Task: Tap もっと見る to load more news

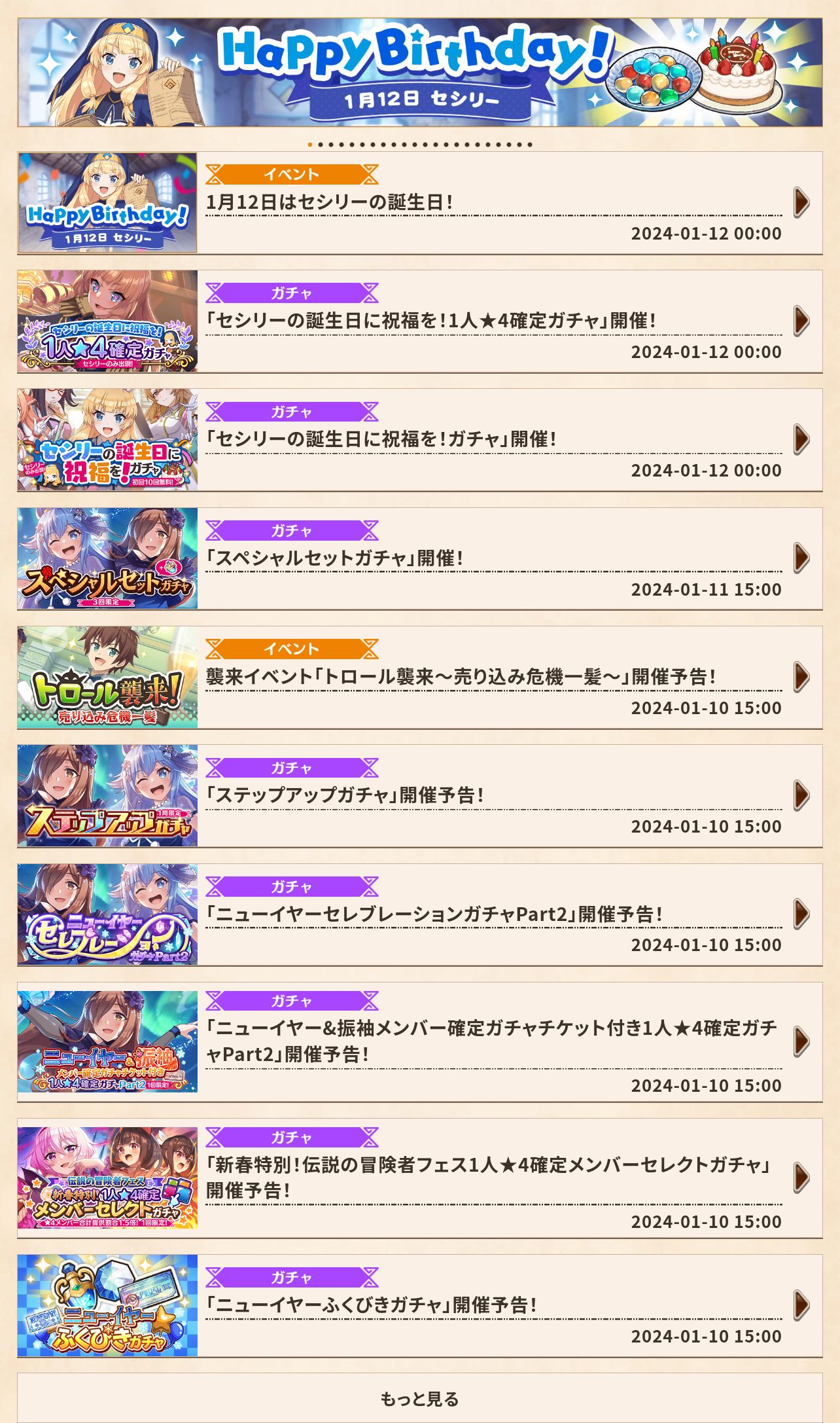Action: pyautogui.click(x=420, y=1398)
